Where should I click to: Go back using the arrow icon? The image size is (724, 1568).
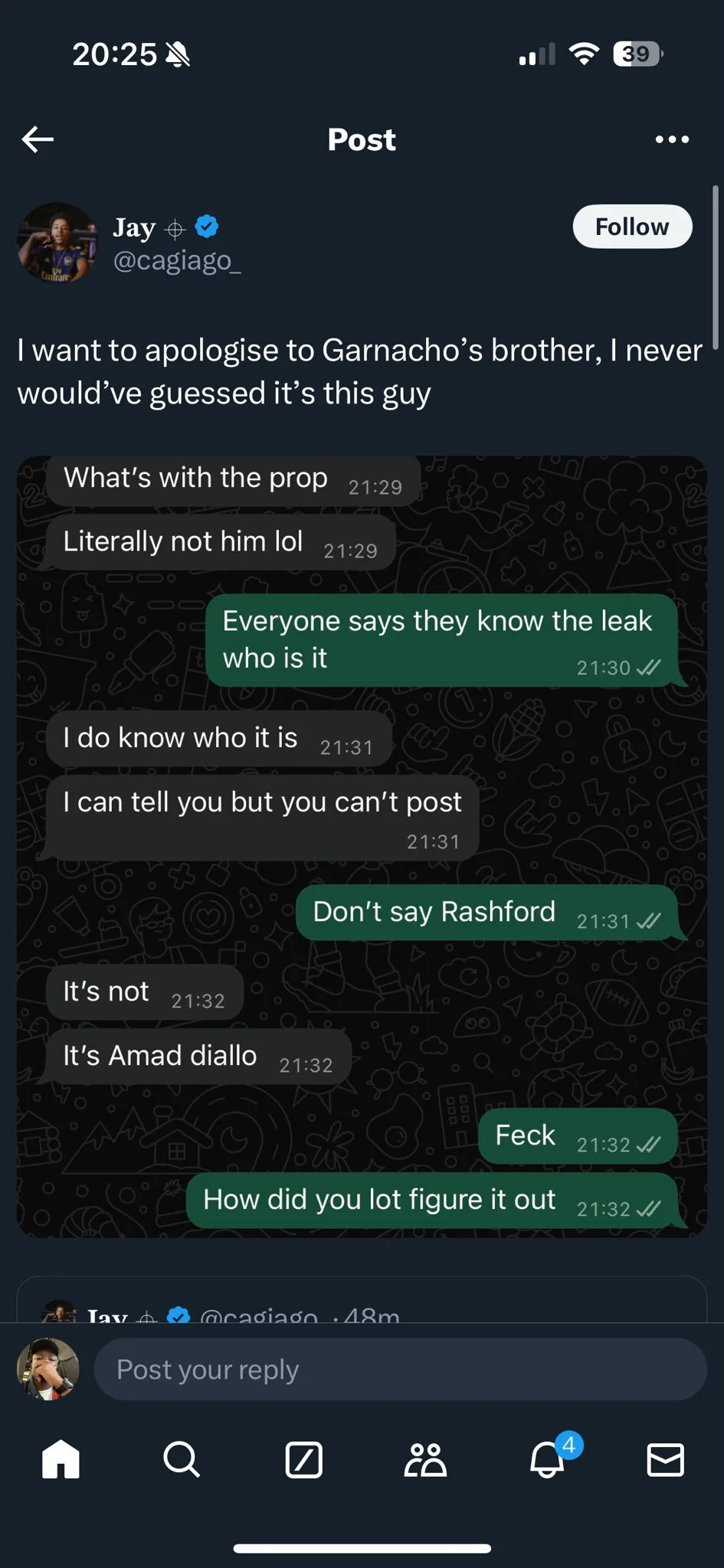coord(38,139)
